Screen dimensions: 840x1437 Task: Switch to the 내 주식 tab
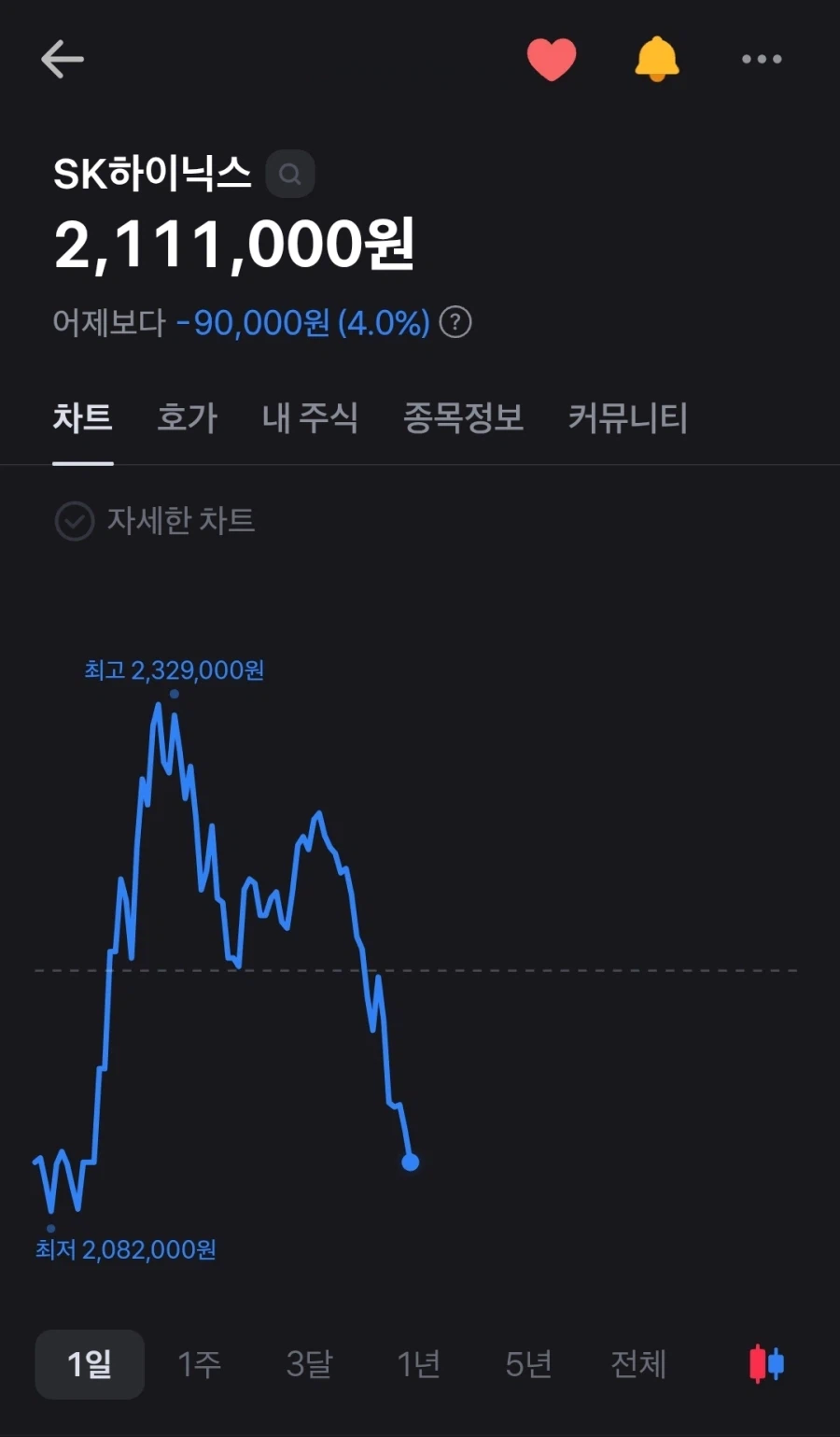[310, 416]
